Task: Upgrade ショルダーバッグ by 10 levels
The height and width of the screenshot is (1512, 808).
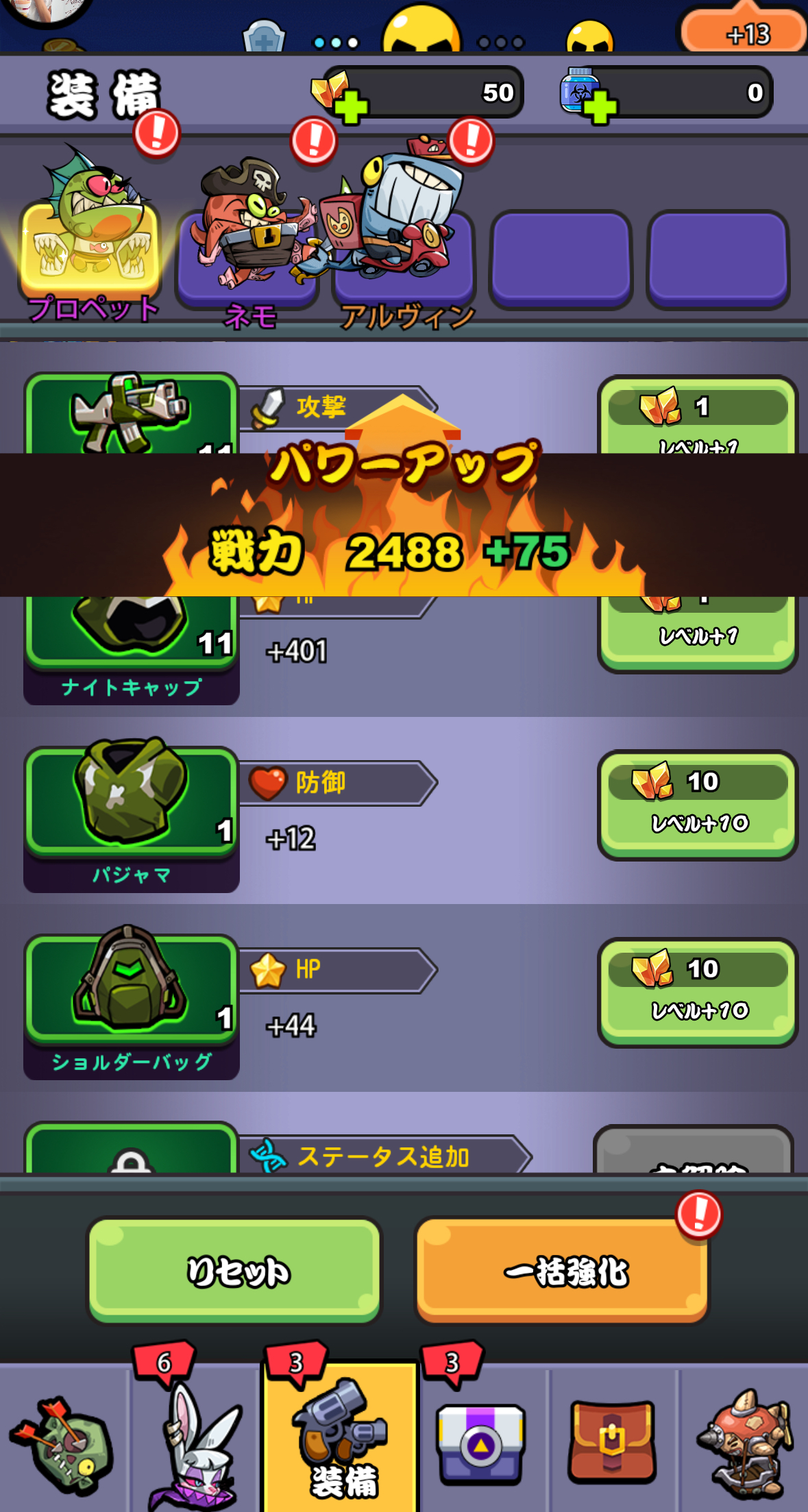Action: (698, 992)
